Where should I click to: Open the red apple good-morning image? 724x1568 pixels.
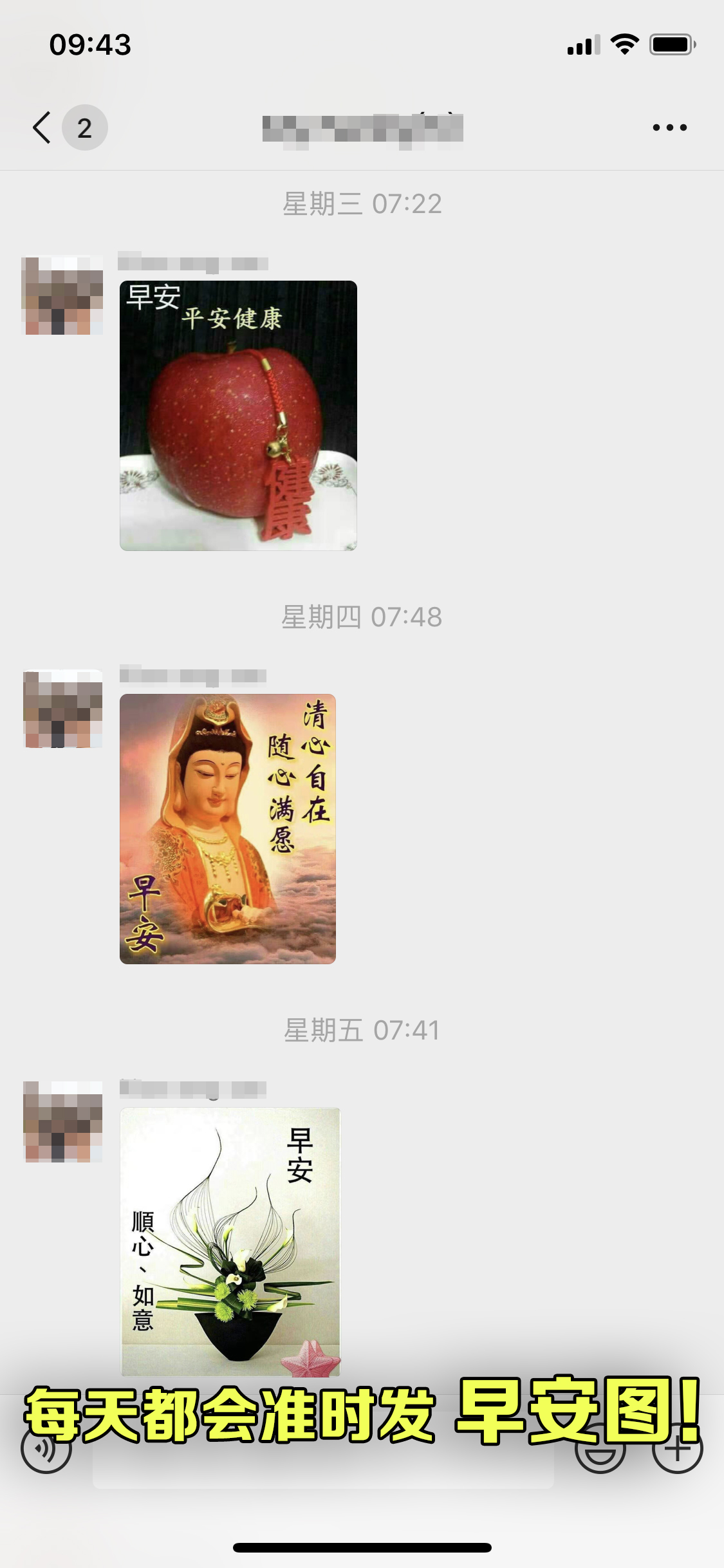click(x=238, y=415)
